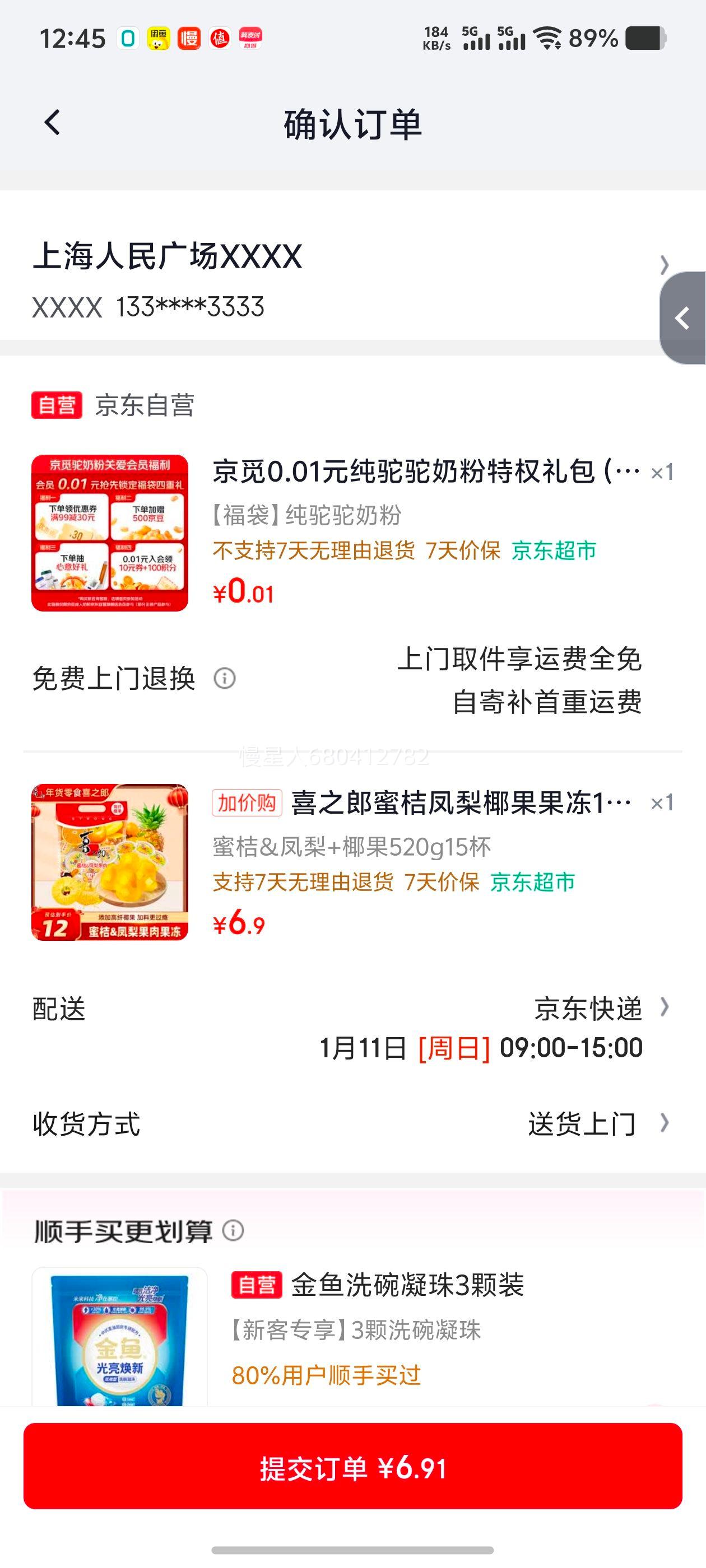Open the 京东快递 delivery options

(587, 1007)
